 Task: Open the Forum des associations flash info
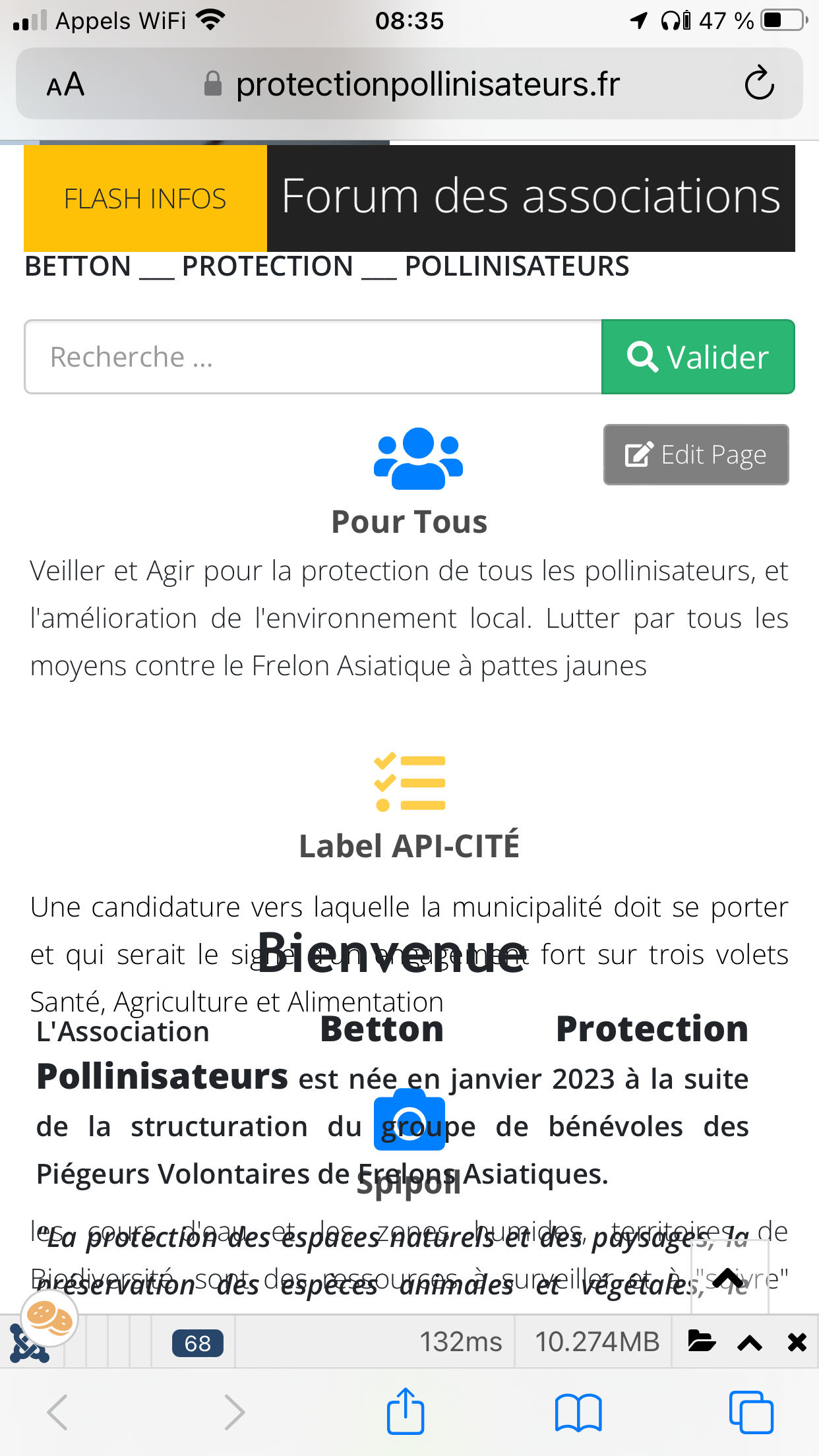click(x=531, y=197)
